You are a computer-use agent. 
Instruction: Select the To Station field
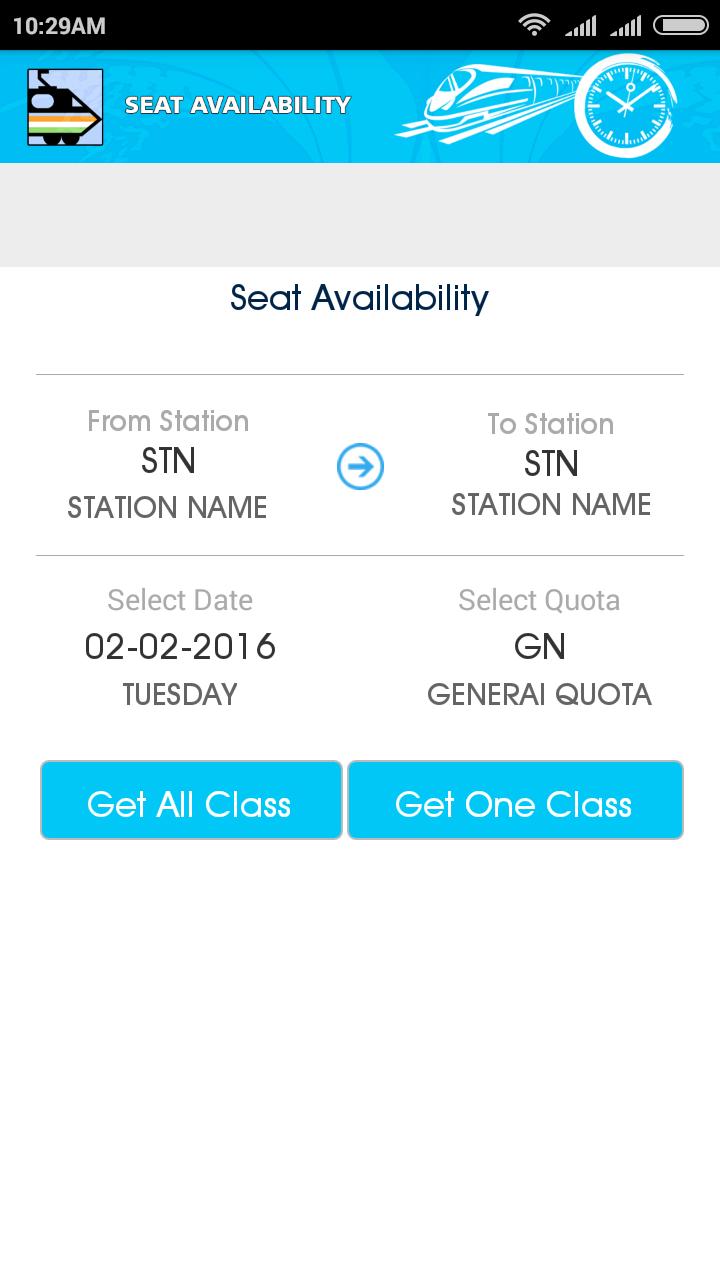click(548, 463)
